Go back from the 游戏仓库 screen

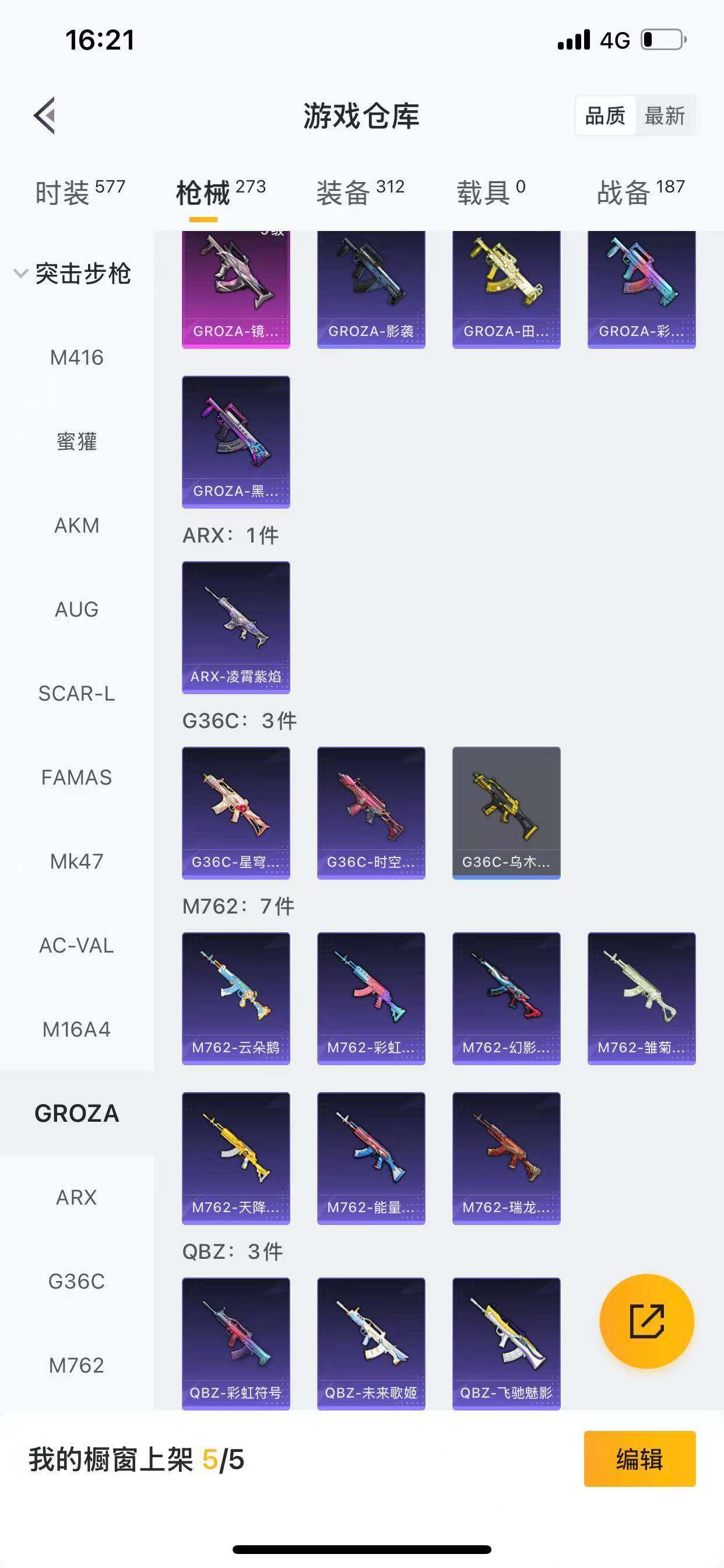point(44,115)
